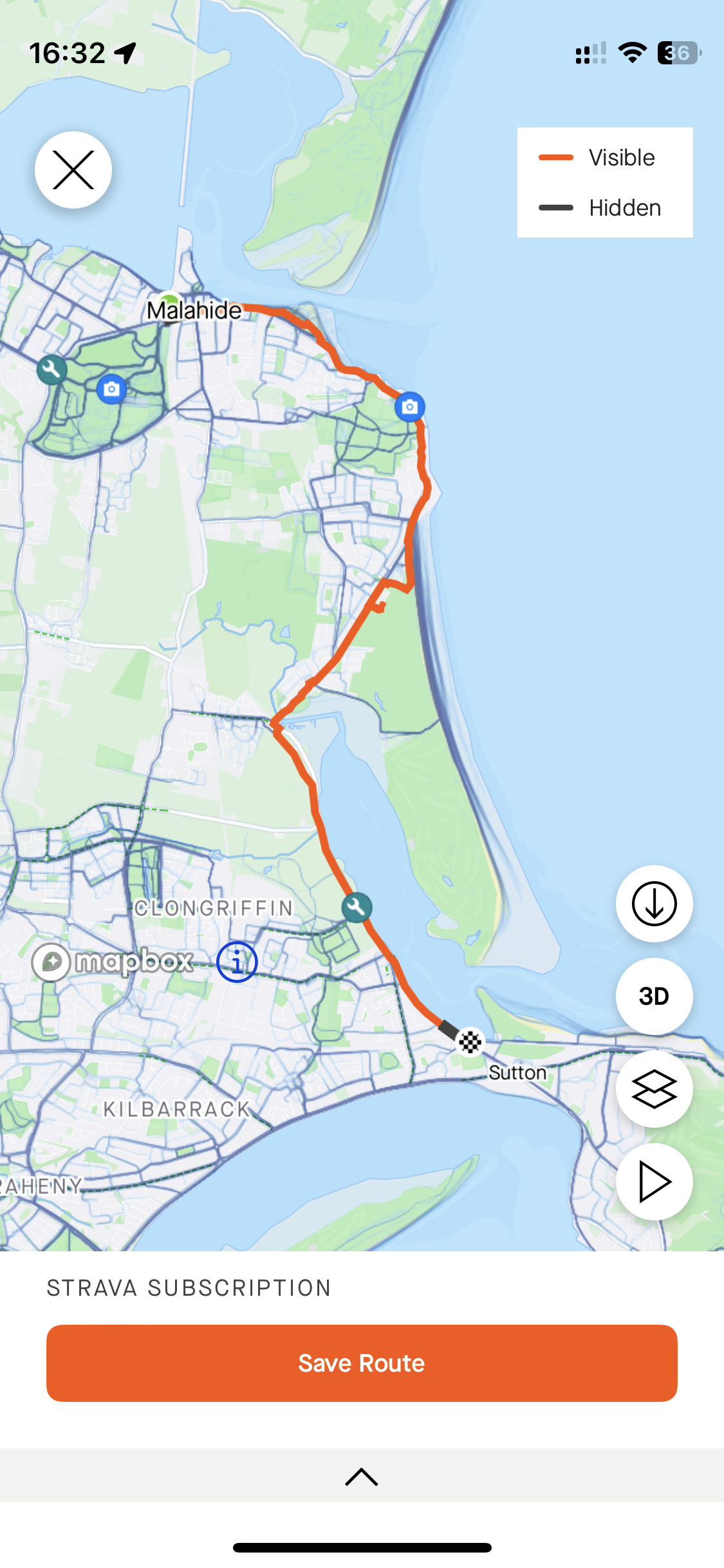
Task: Download the route using the arrow icon
Action: click(654, 904)
